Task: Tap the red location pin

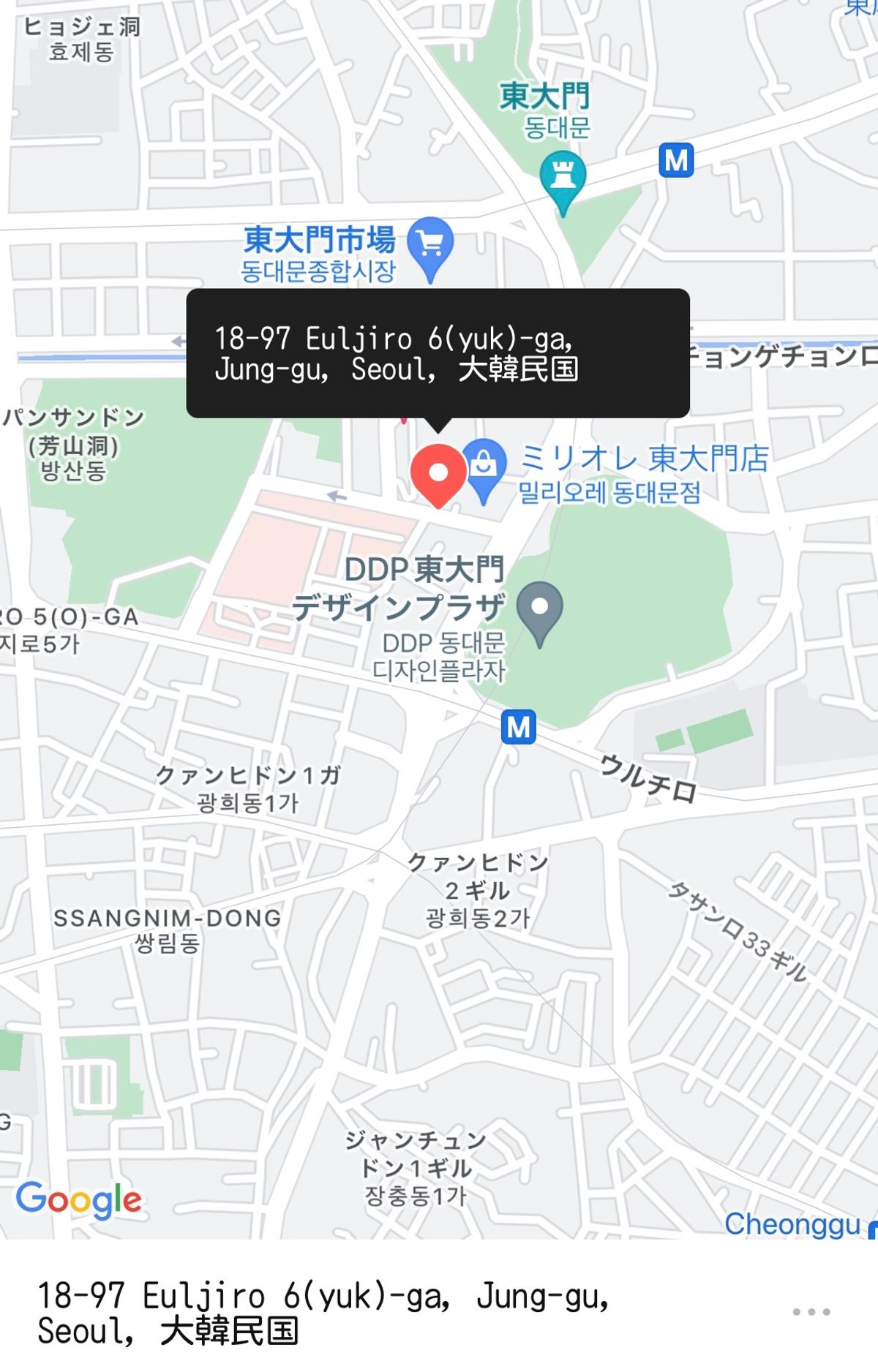Action: [438, 473]
